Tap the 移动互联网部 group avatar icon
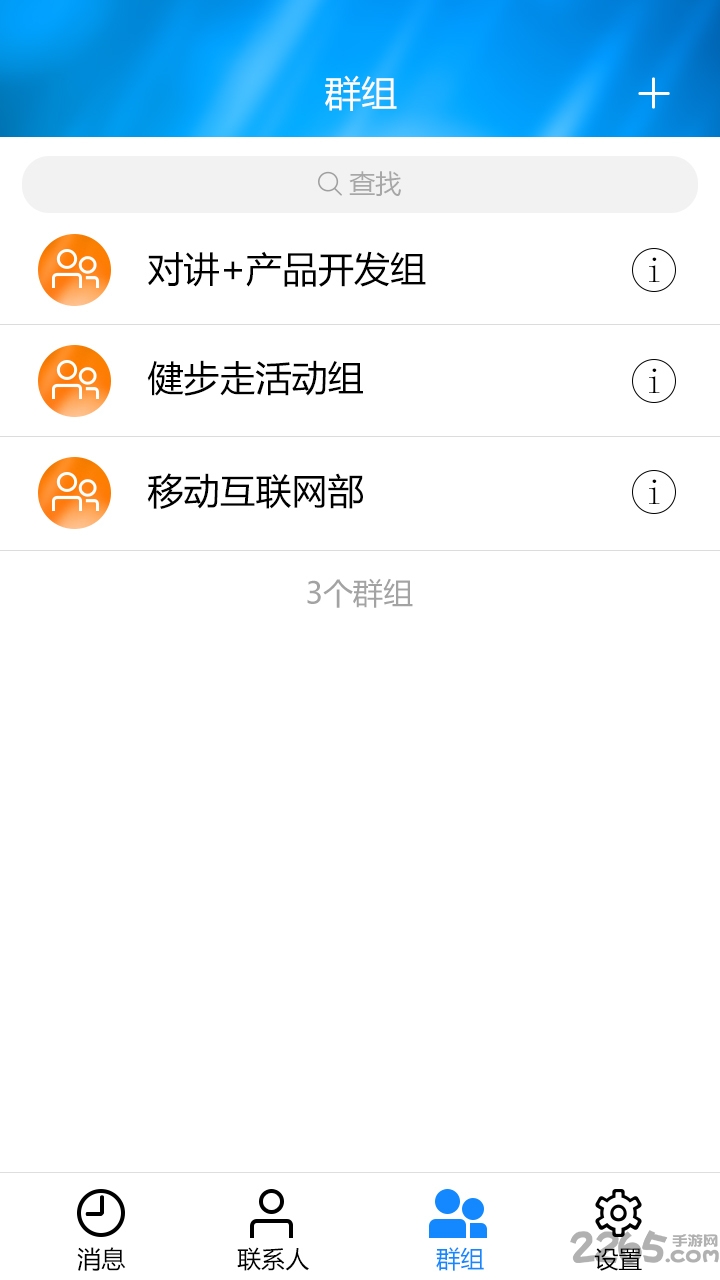 tap(74, 492)
